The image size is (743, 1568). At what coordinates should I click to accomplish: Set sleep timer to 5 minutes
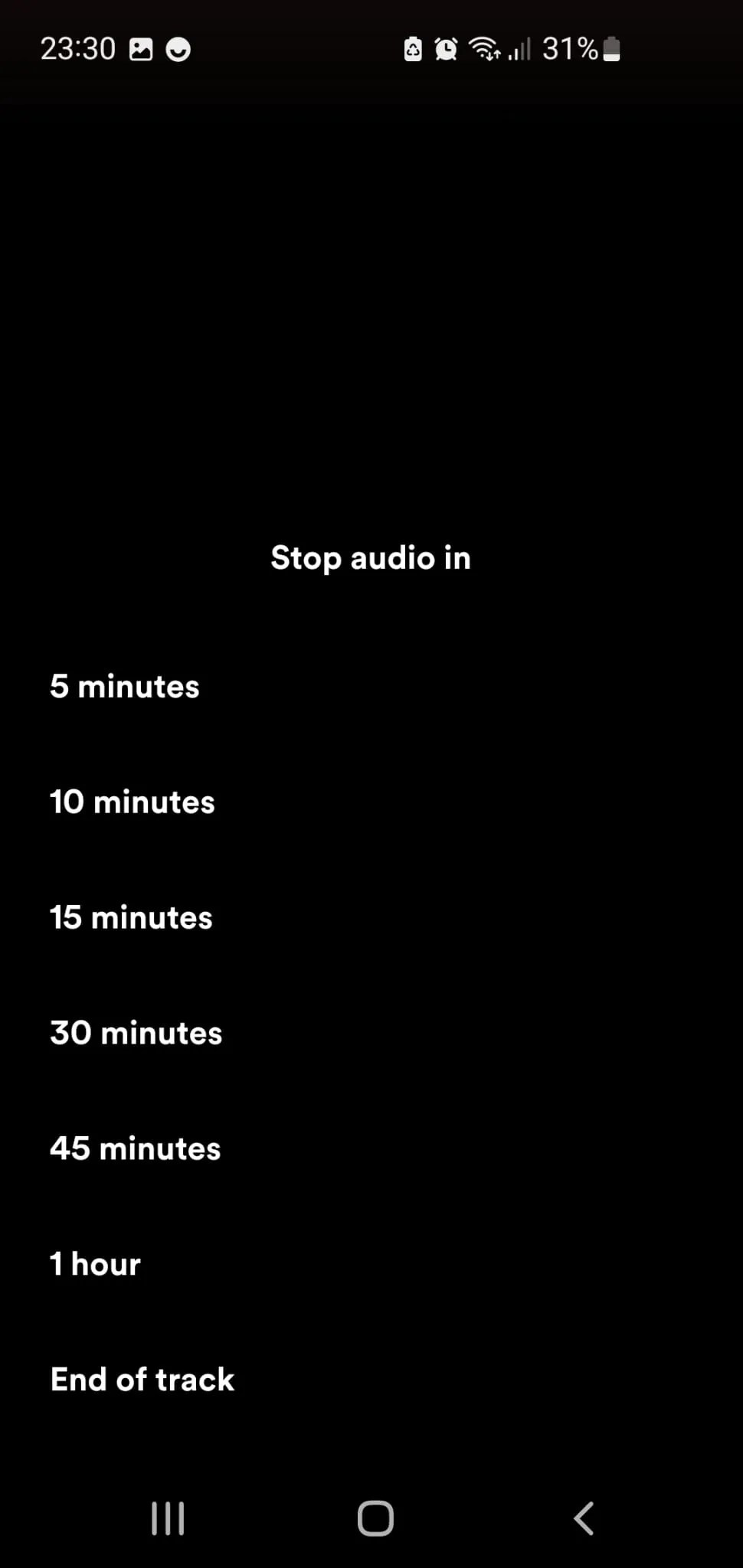[x=124, y=687]
